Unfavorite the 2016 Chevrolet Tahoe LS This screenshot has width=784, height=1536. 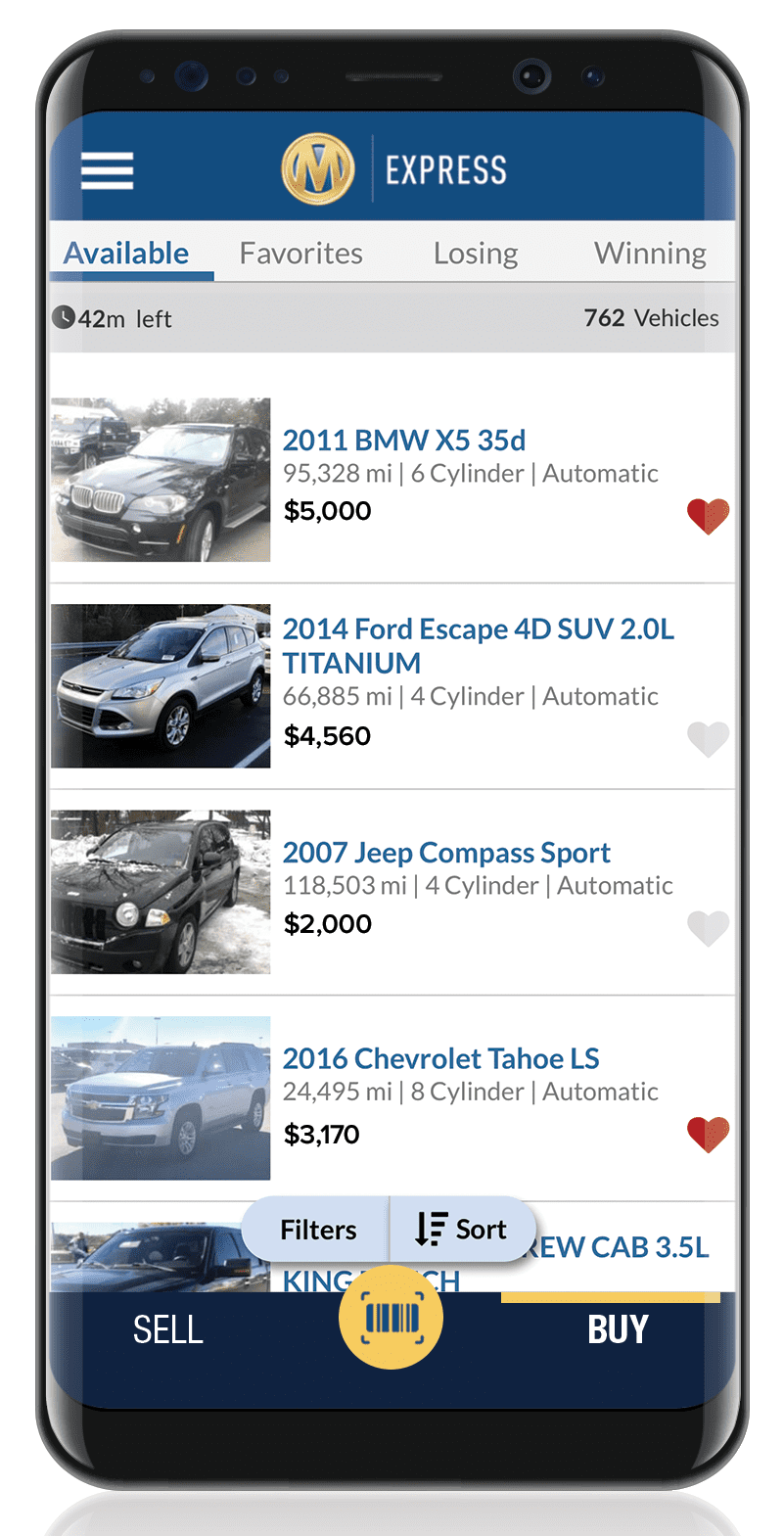(x=708, y=1134)
